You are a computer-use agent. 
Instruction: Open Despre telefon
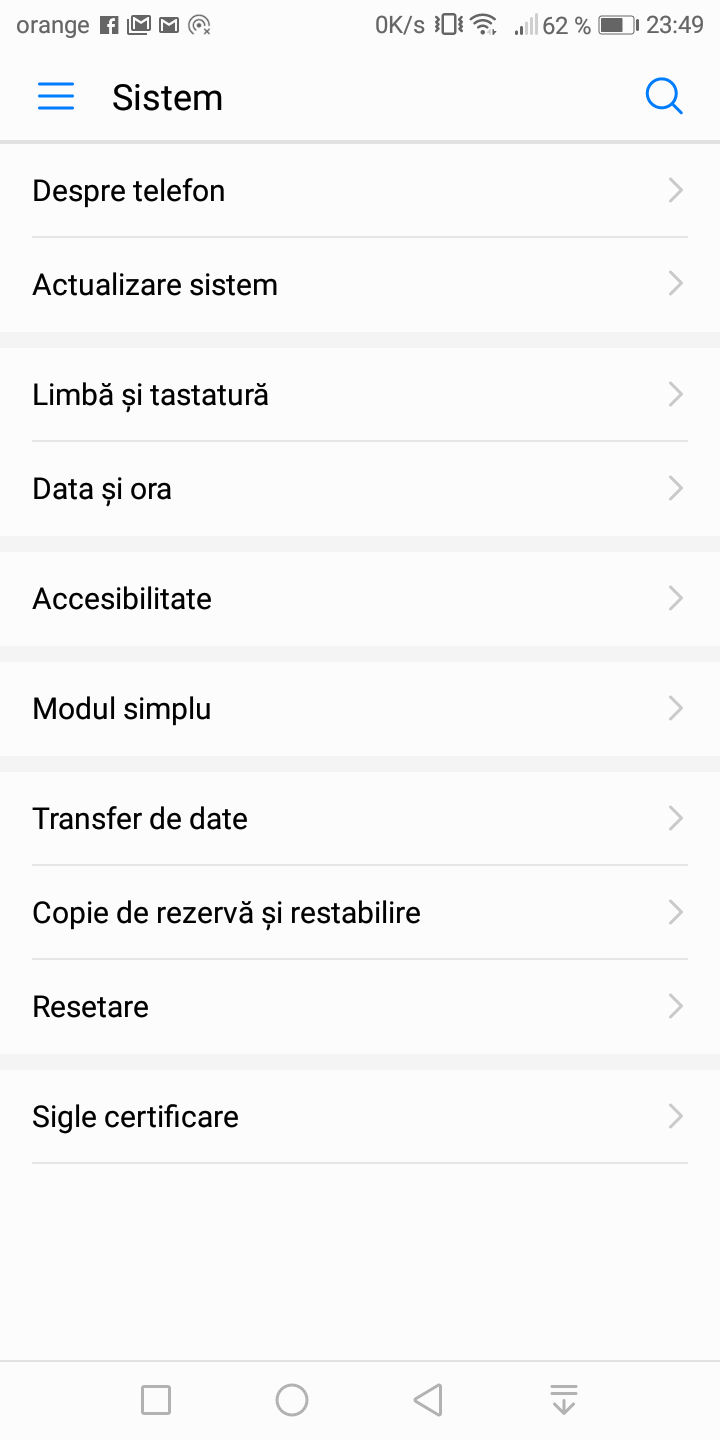point(360,191)
